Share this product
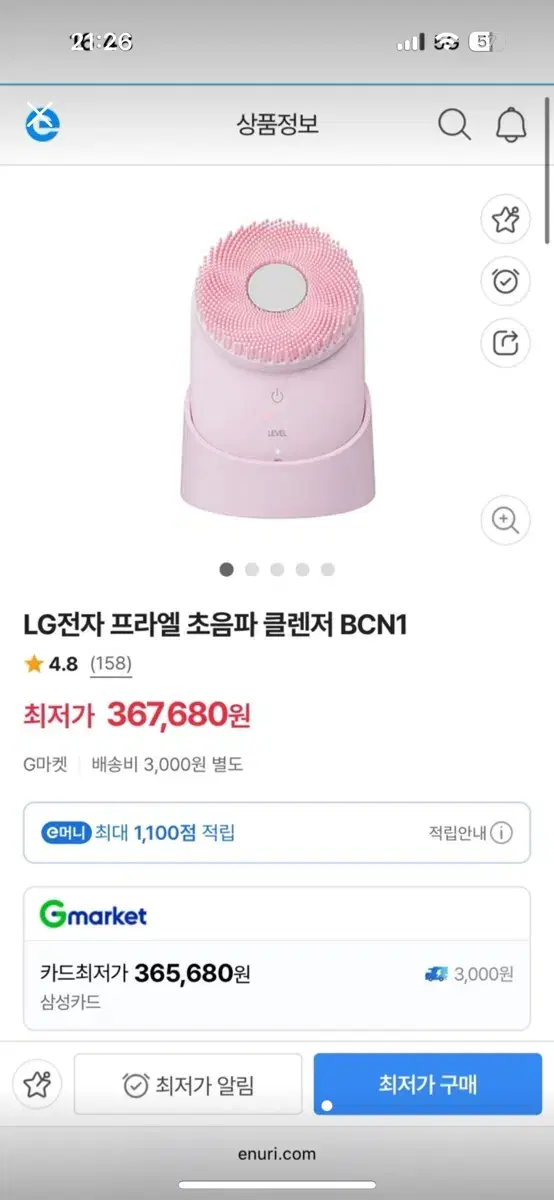554x1200 pixels. coord(506,344)
